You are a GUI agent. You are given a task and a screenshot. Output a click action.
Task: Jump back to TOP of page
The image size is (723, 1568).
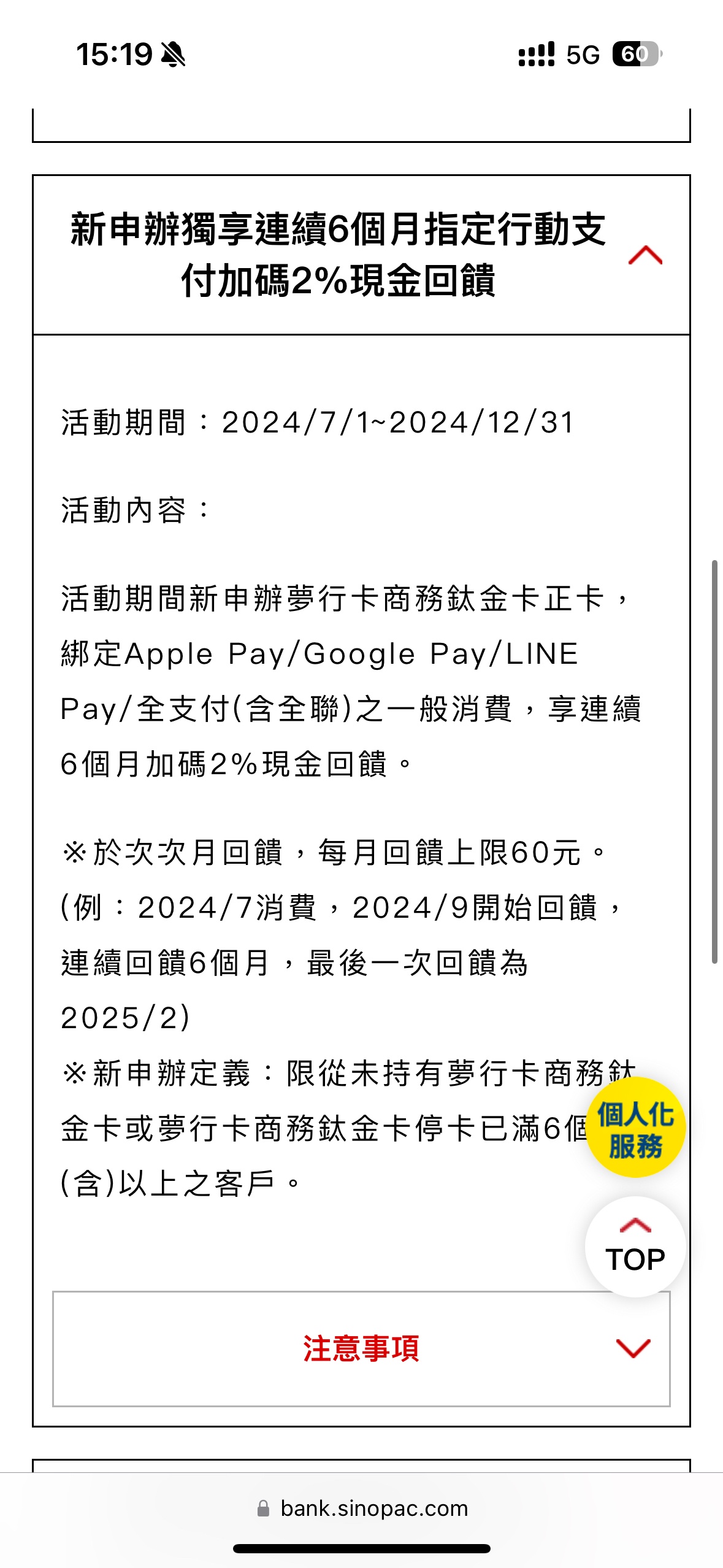pos(635,1247)
